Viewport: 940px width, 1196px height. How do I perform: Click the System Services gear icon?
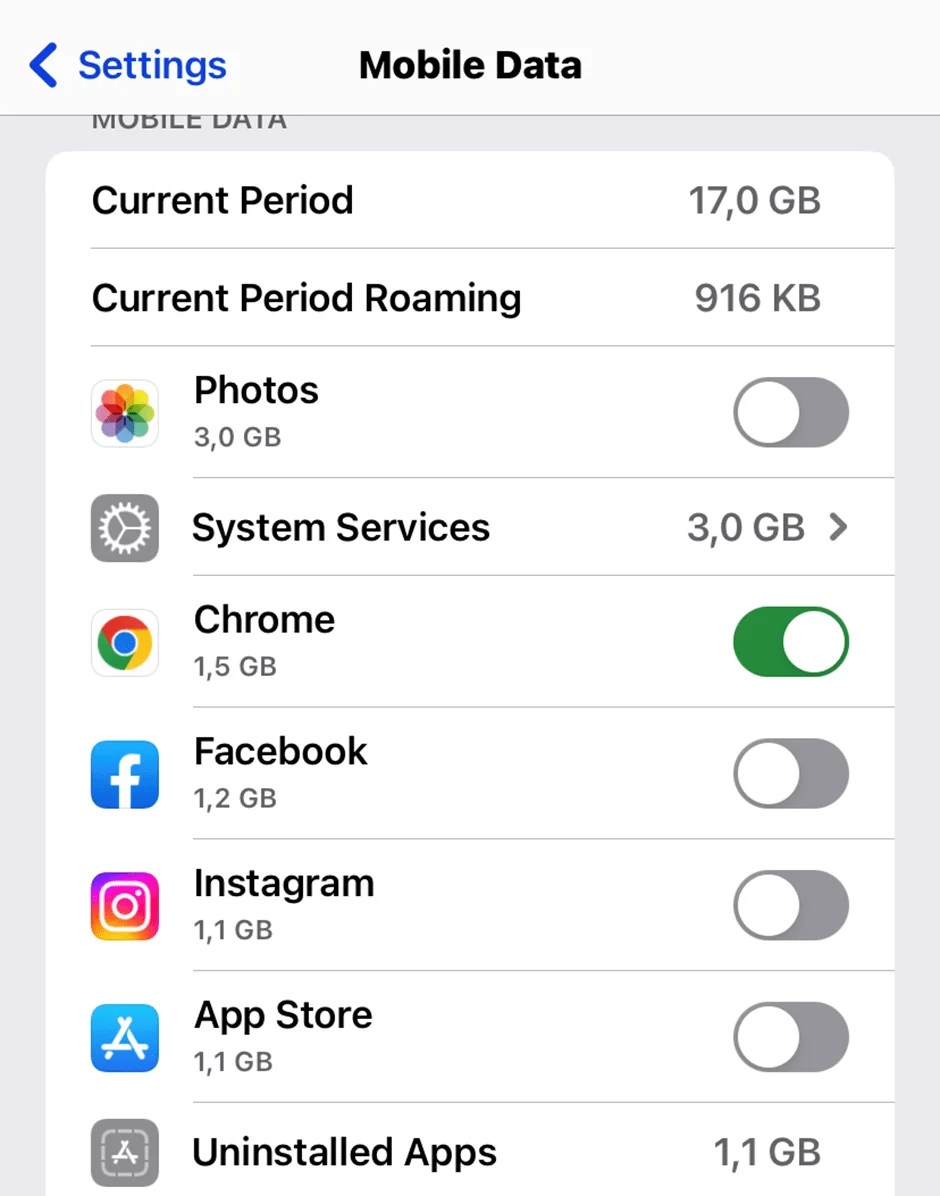coord(124,528)
